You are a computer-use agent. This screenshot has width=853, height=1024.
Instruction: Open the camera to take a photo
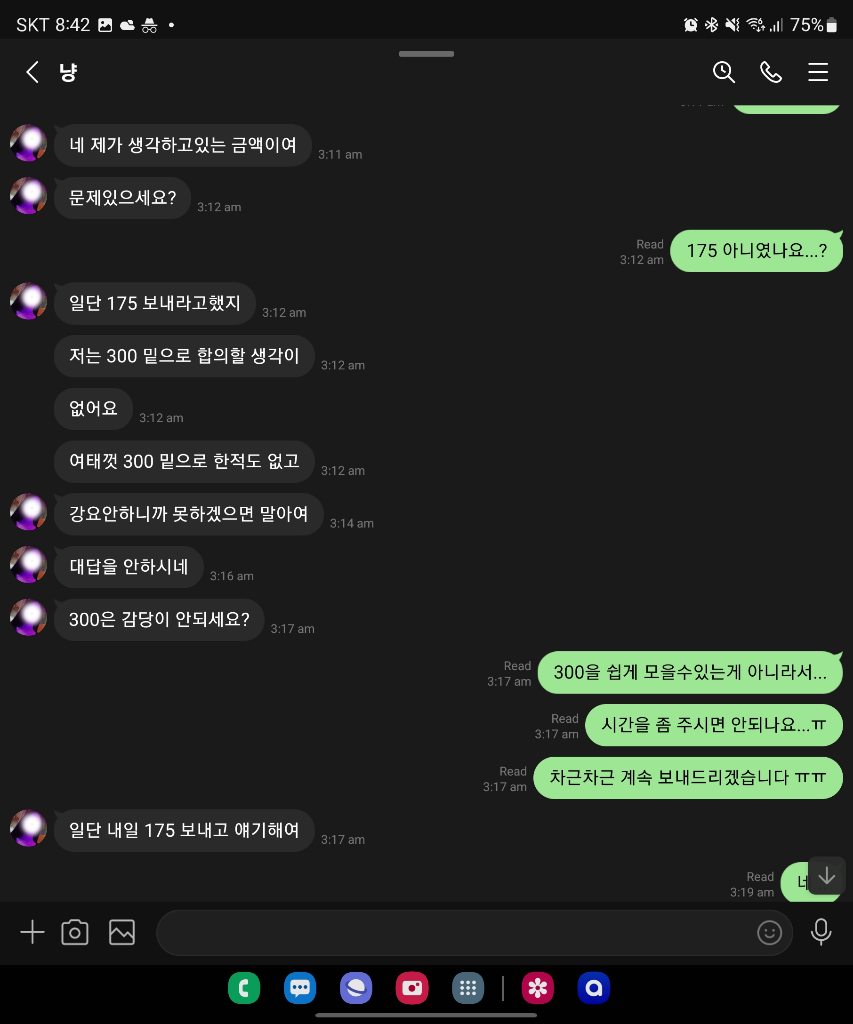[x=75, y=933]
